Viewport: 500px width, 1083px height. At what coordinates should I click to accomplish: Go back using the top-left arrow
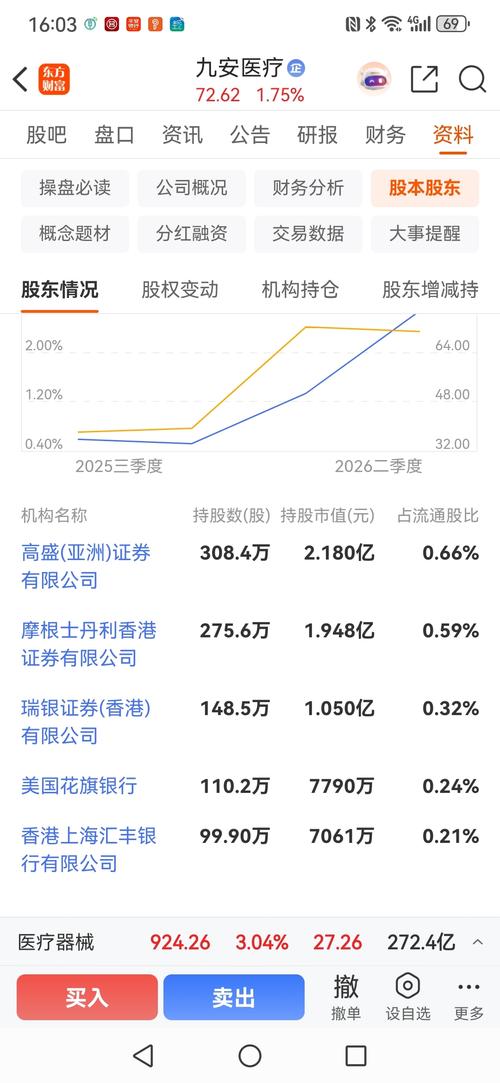pos(20,79)
